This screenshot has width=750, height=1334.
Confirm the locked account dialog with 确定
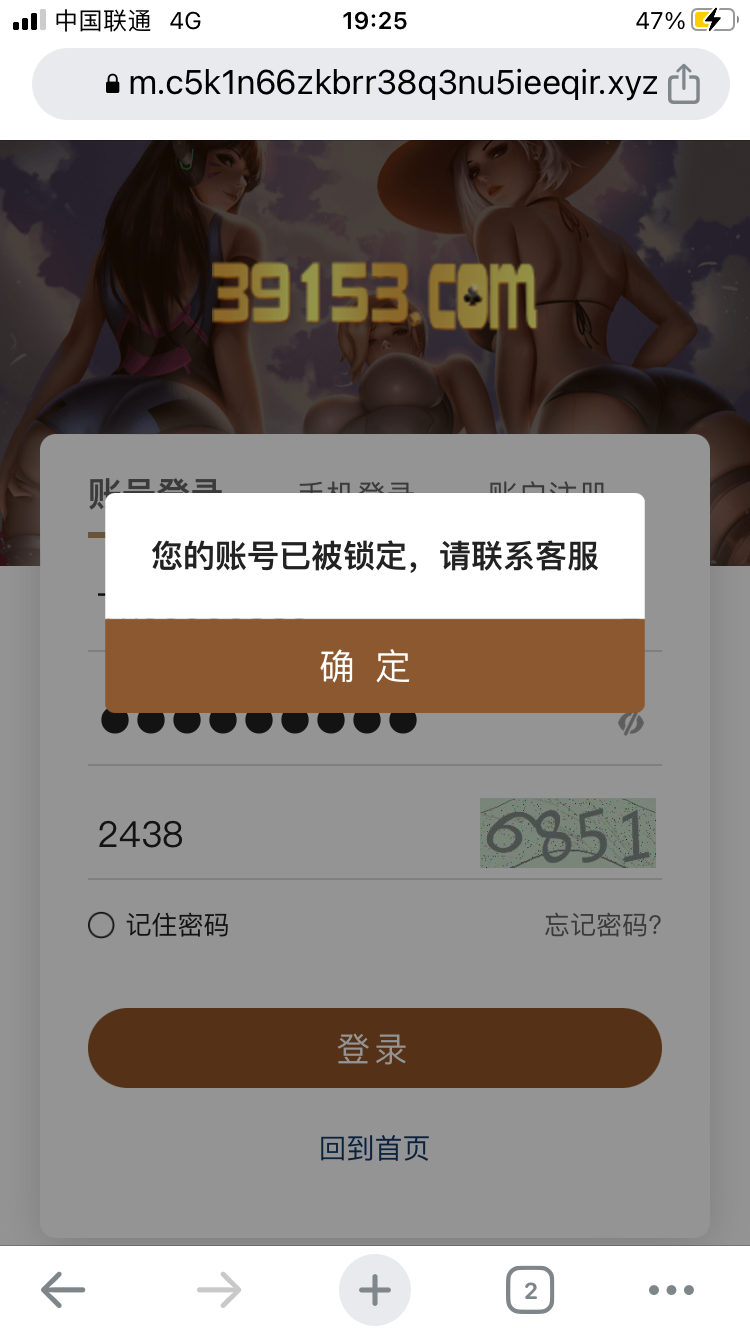(374, 666)
